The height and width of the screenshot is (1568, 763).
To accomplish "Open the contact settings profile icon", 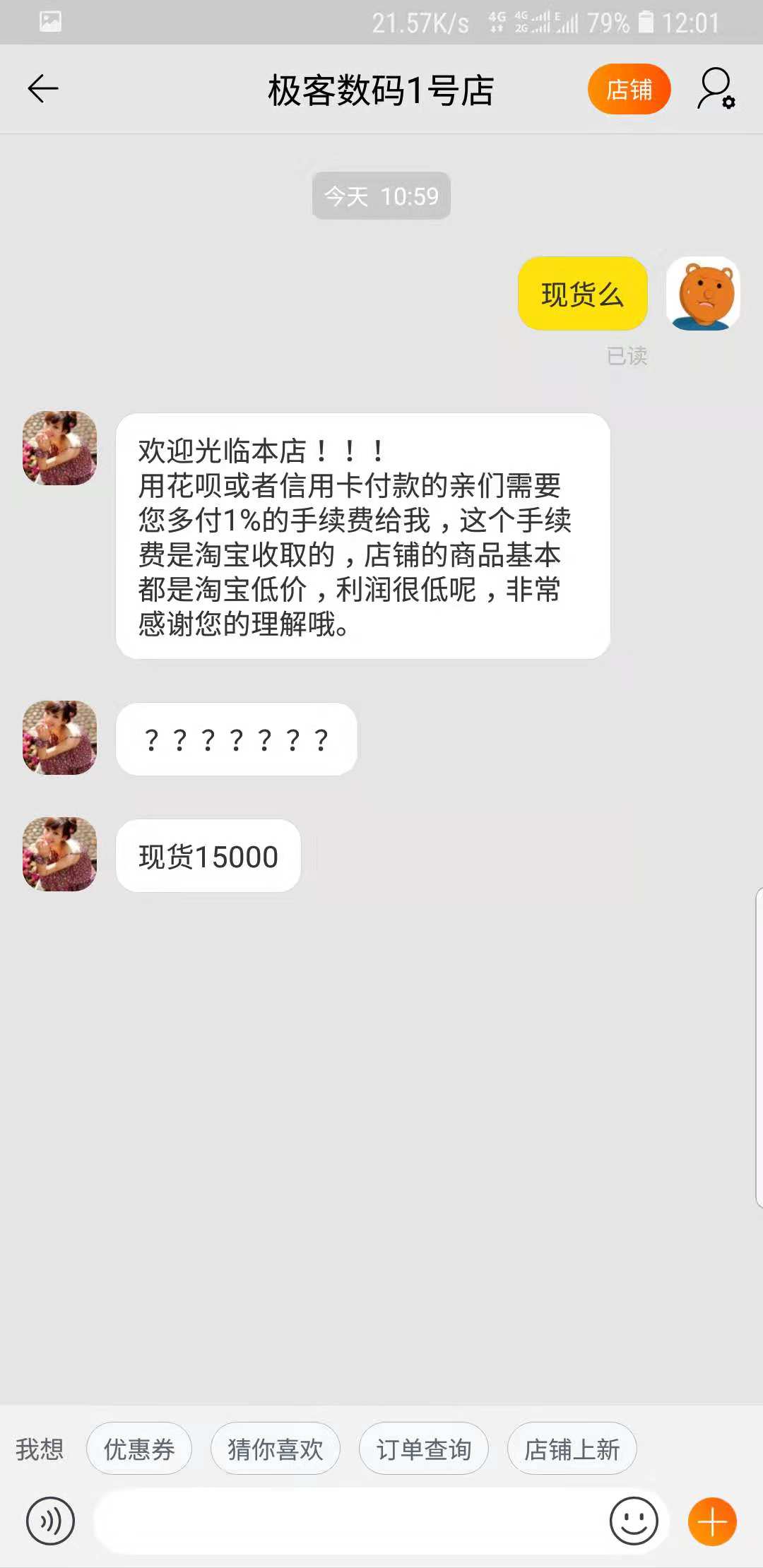I will pos(716,89).
